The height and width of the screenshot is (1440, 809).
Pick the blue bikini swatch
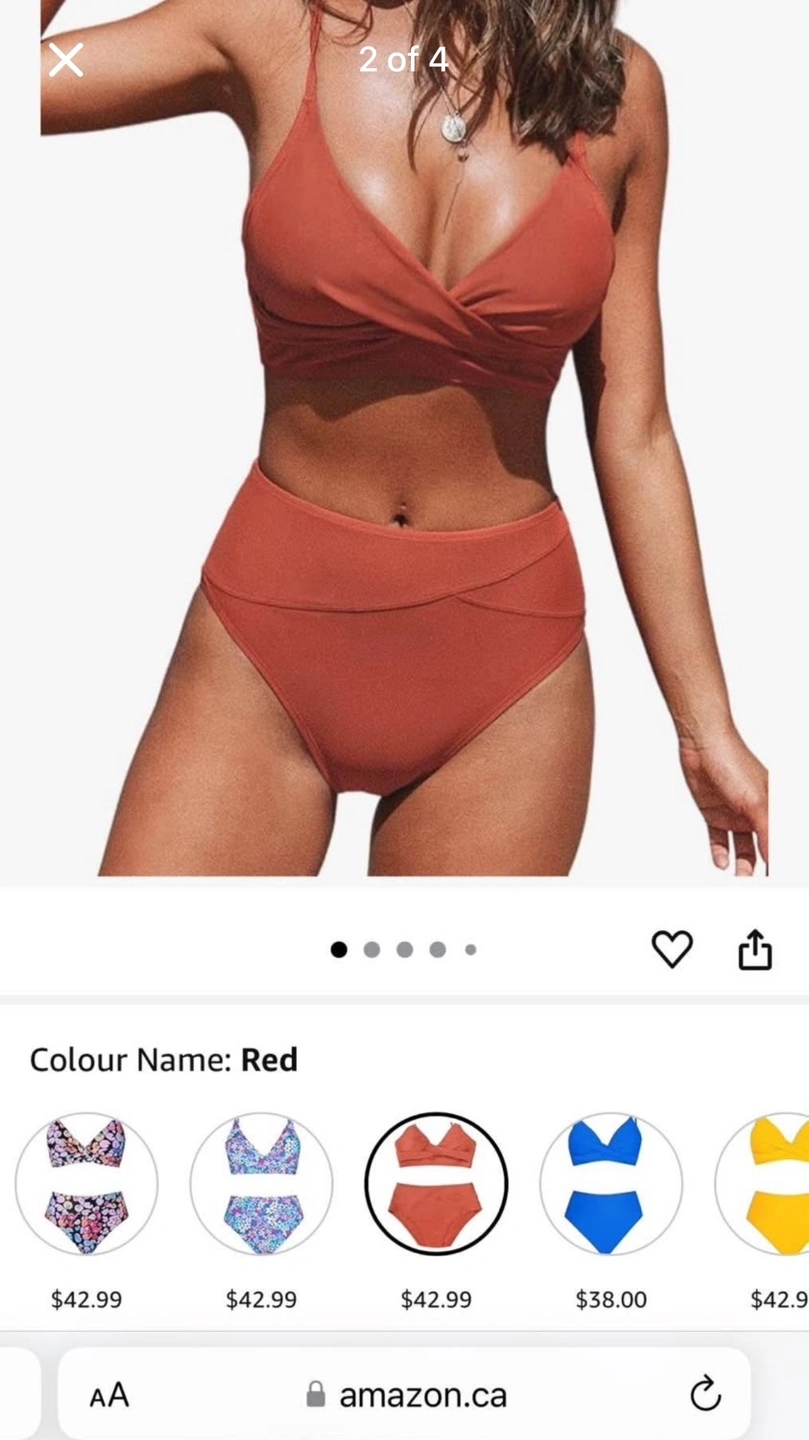tap(611, 1184)
